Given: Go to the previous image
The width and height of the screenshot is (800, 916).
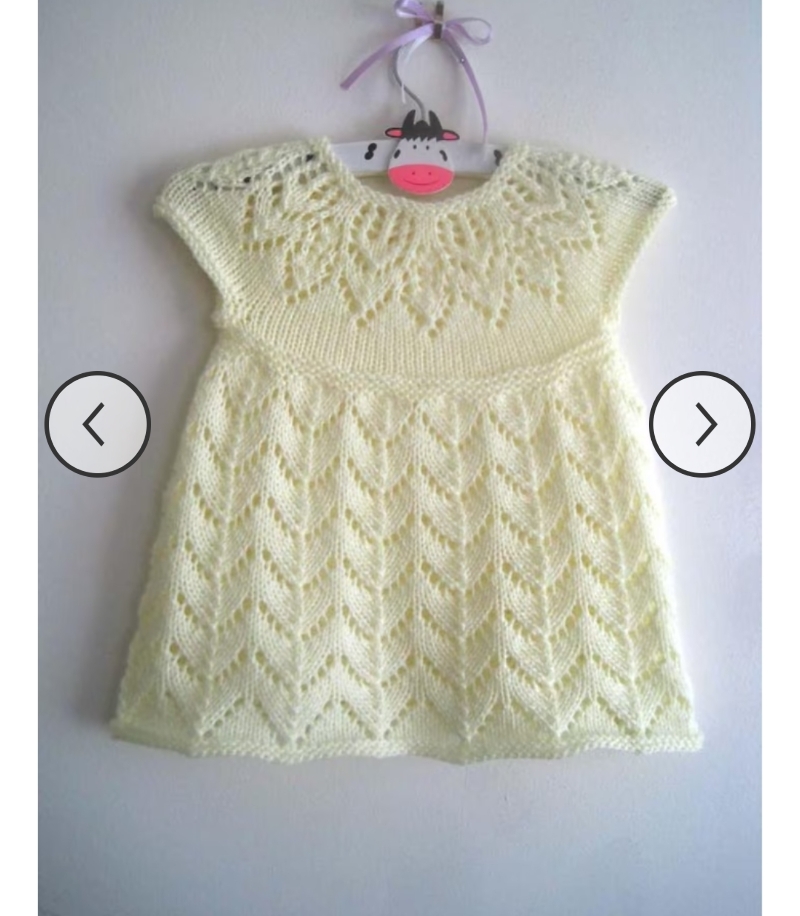Looking at the screenshot, I should (97, 424).
